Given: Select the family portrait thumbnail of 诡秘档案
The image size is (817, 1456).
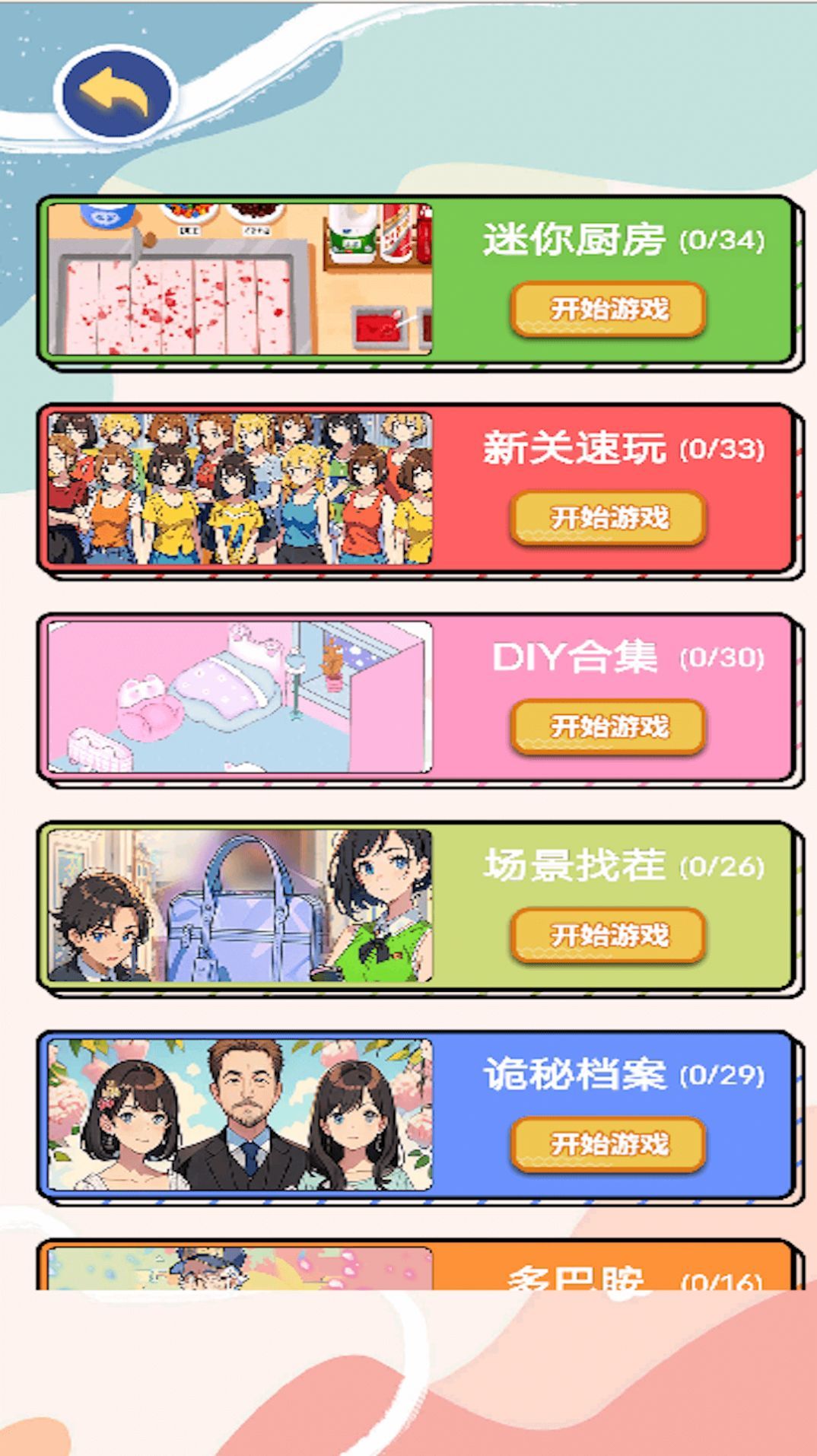Looking at the screenshot, I should click(238, 1112).
